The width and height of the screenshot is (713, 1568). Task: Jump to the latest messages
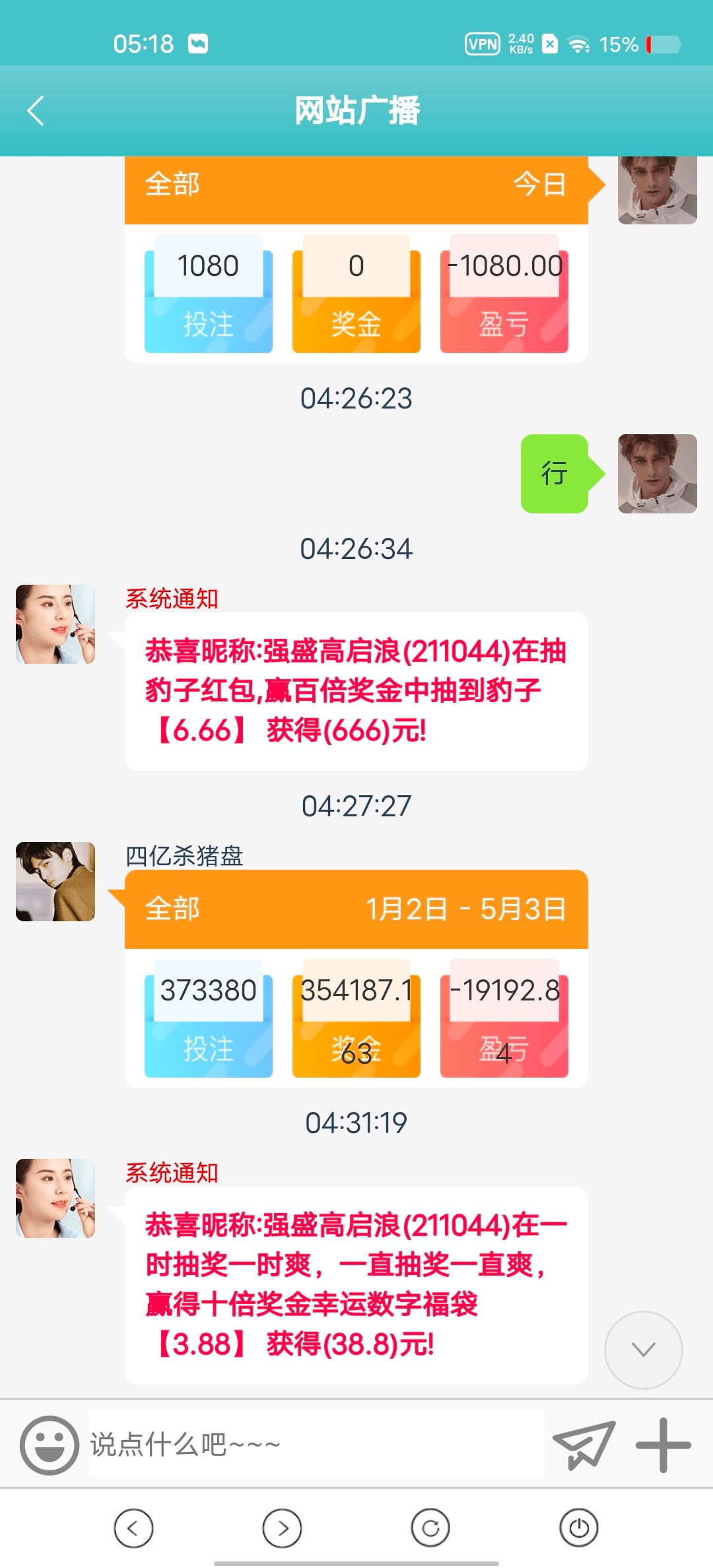(x=643, y=1350)
